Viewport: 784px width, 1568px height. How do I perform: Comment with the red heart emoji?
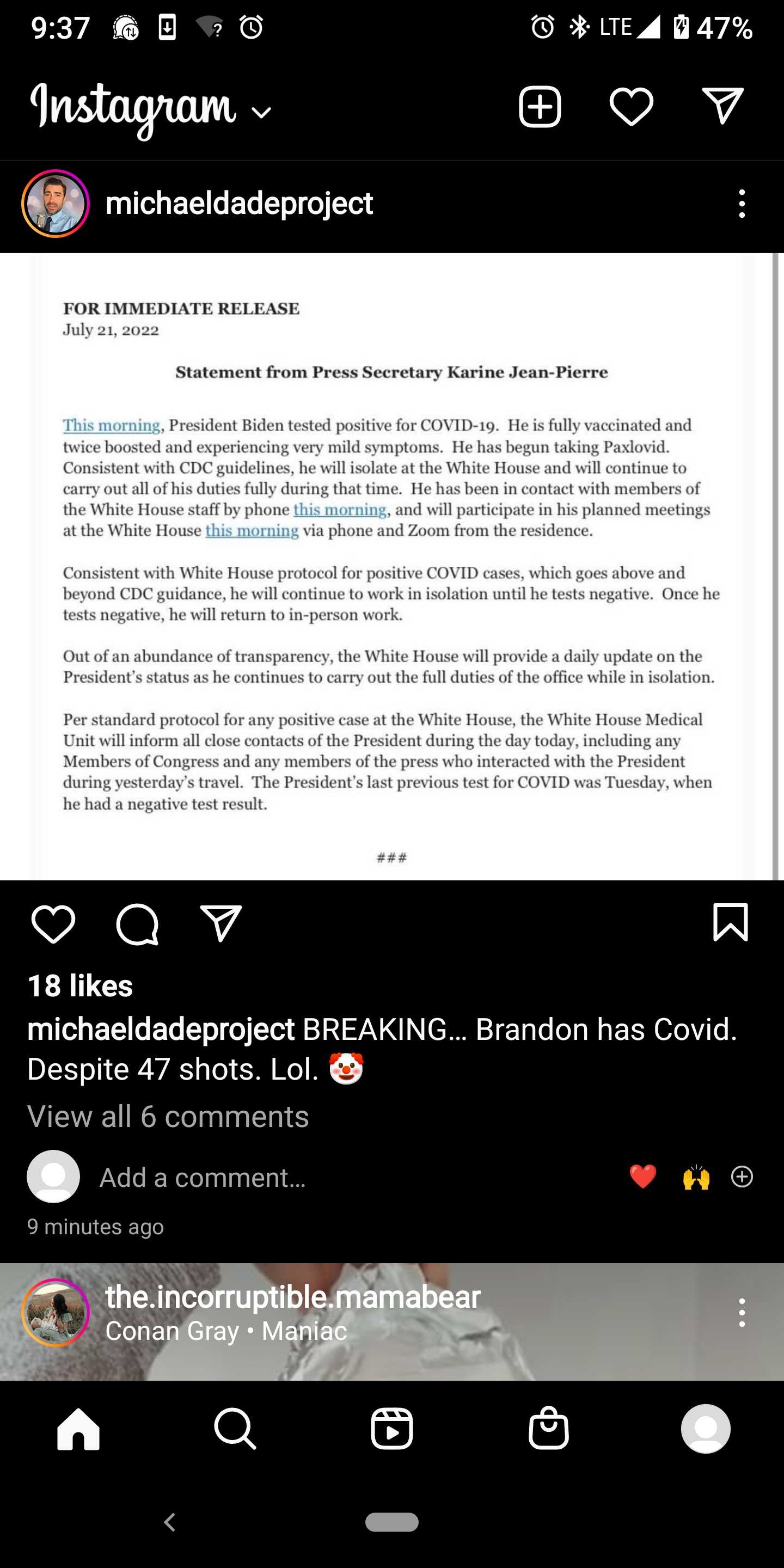643,1177
